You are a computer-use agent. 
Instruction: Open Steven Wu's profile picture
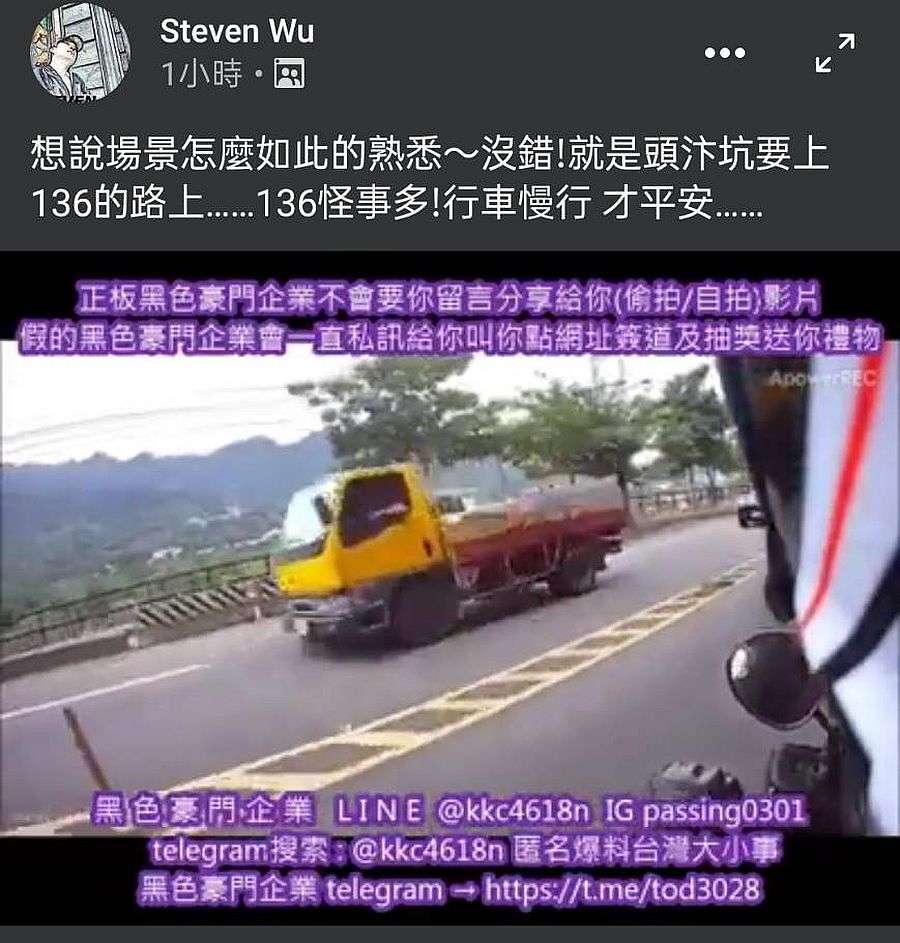click(x=80, y=51)
